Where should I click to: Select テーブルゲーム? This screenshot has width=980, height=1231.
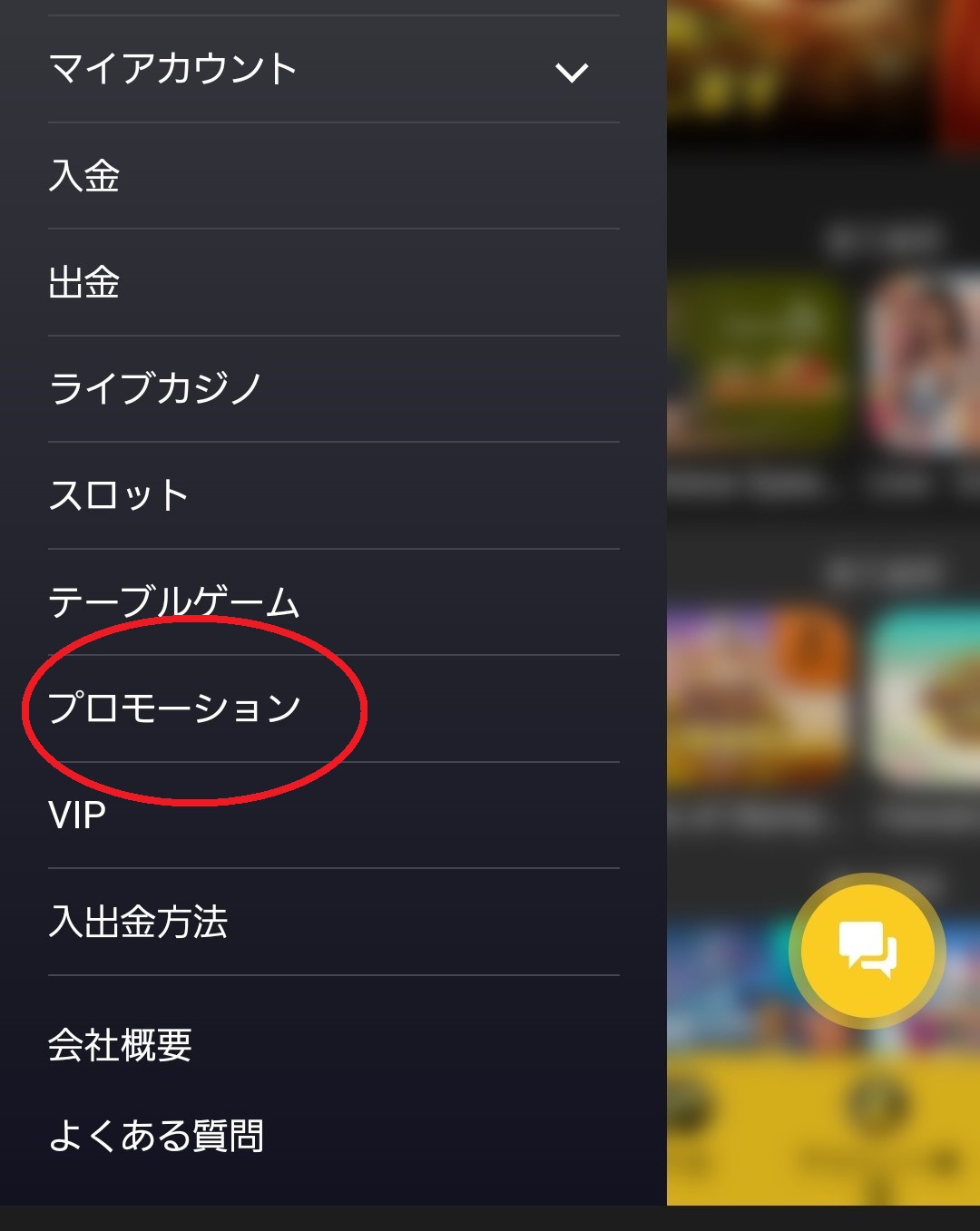pos(174,602)
